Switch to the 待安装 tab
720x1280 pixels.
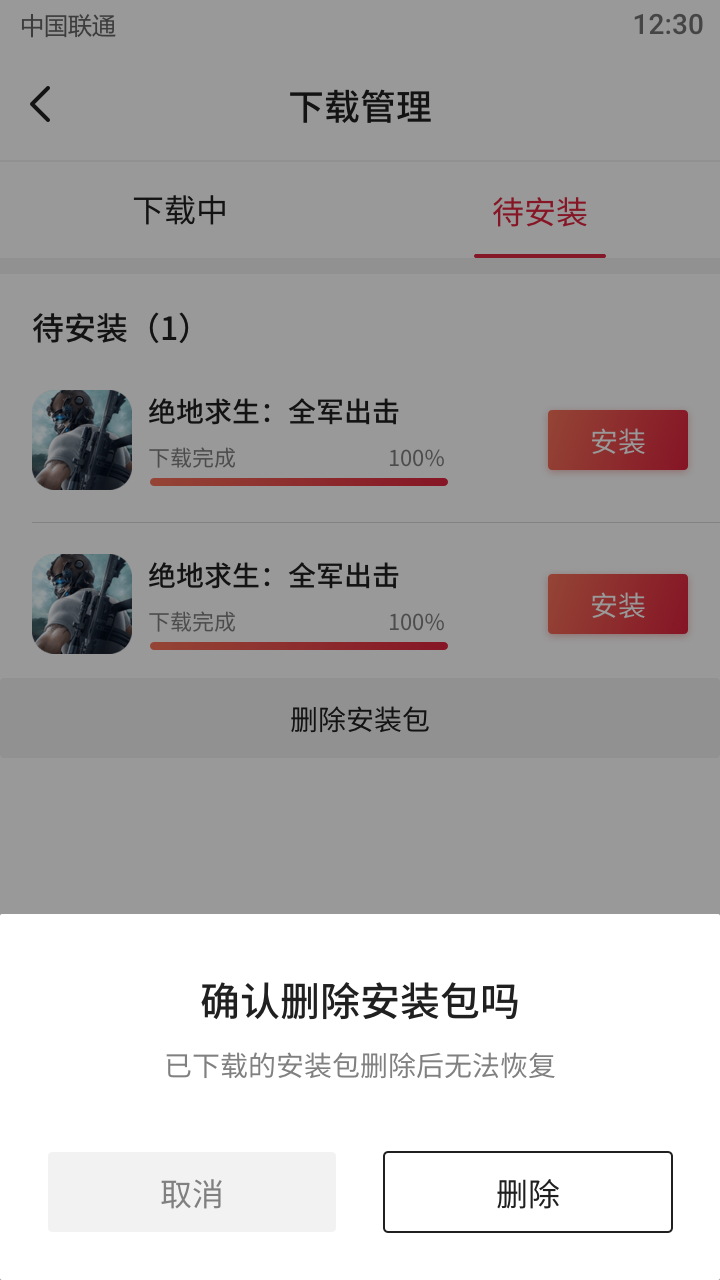click(x=540, y=211)
